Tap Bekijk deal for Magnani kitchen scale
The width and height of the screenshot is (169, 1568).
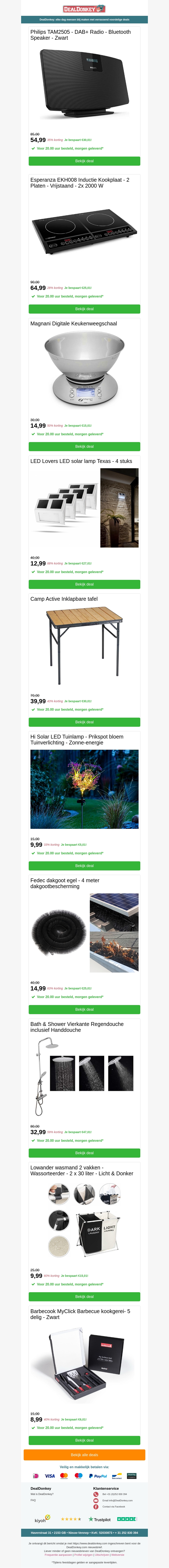click(84, 447)
